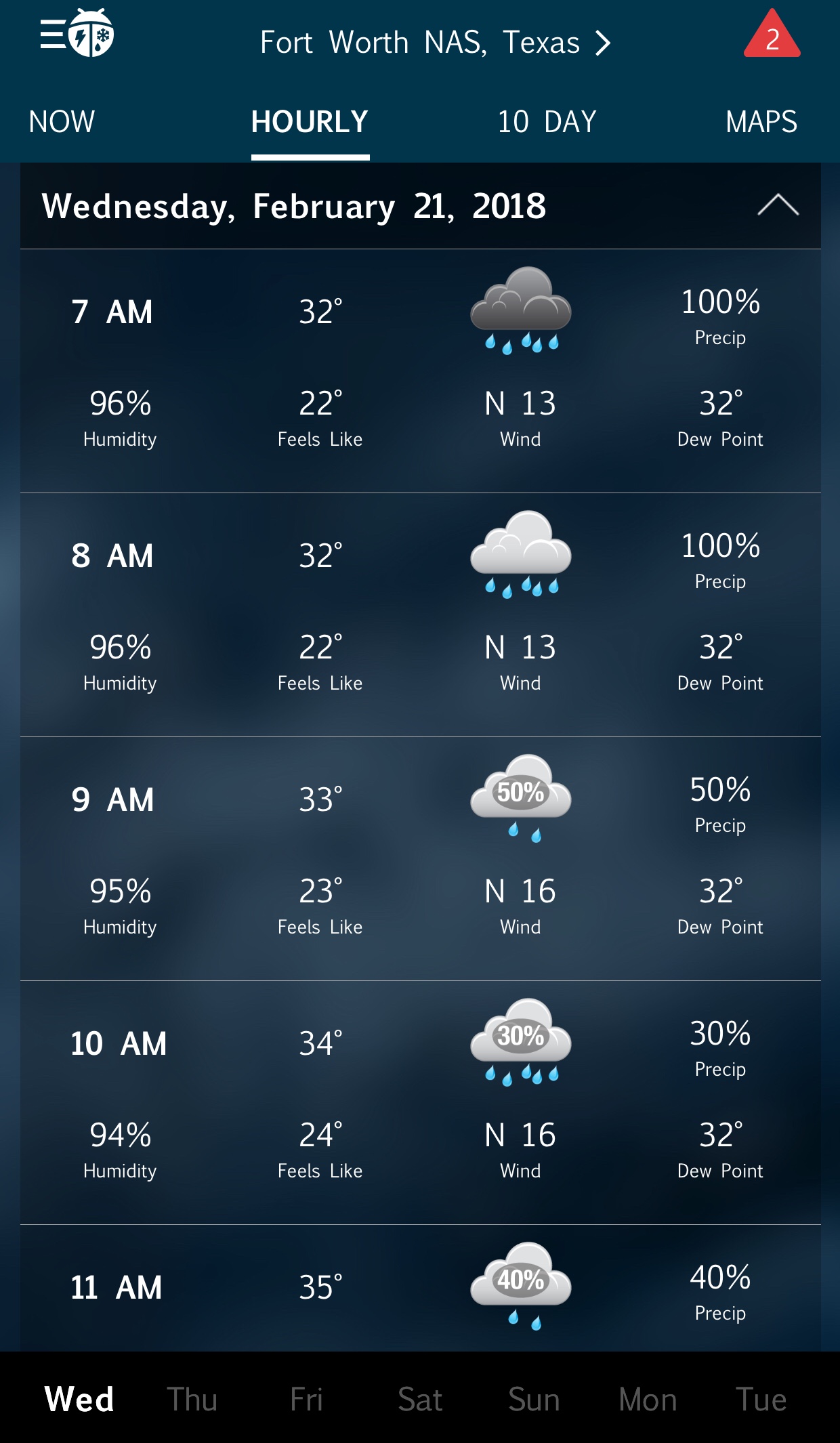Open the WeatherBug menu drawer
Viewport: 840px width, 1443px height.
76,34
